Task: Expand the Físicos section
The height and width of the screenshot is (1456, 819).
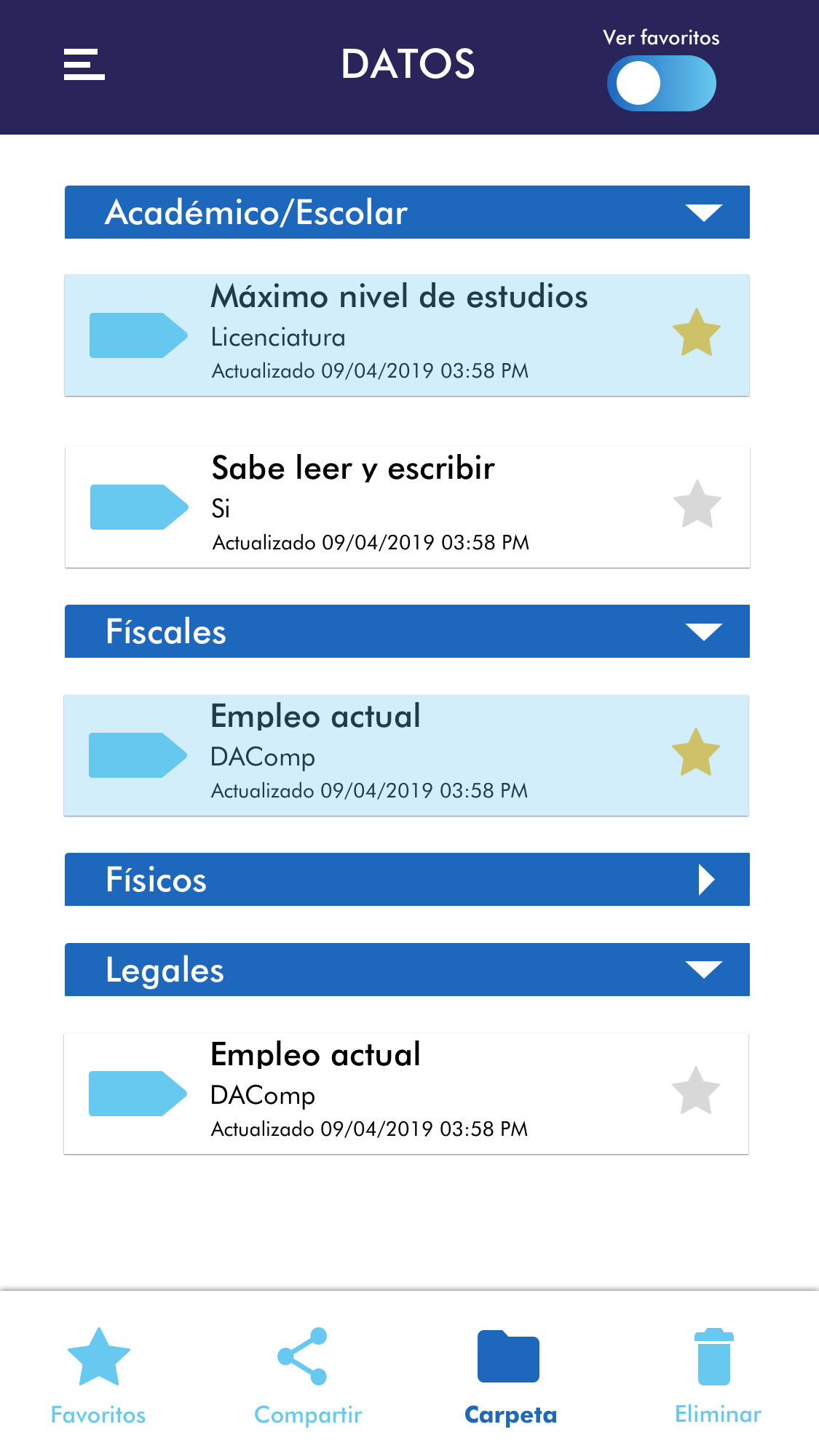Action: tap(705, 880)
